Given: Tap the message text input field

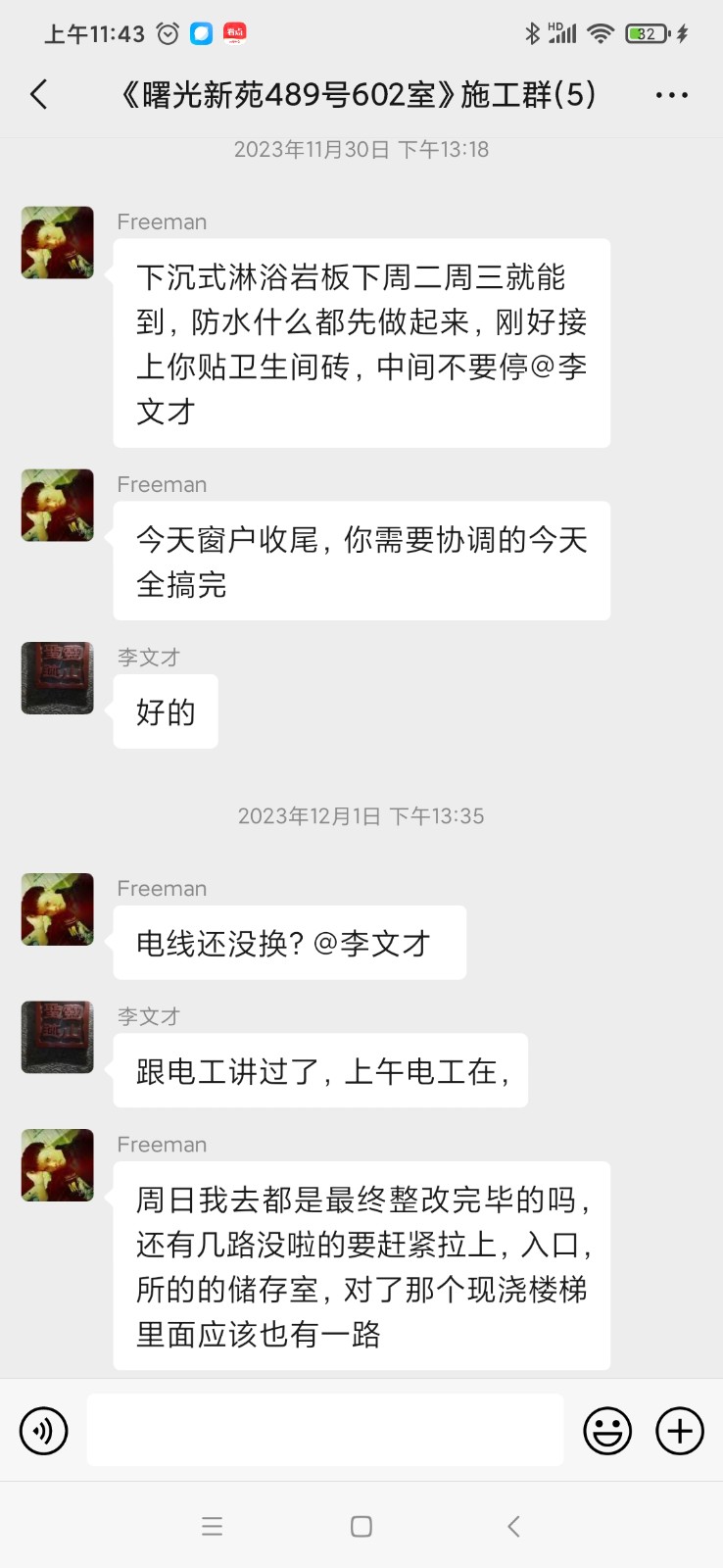Looking at the screenshot, I should coord(324,1431).
